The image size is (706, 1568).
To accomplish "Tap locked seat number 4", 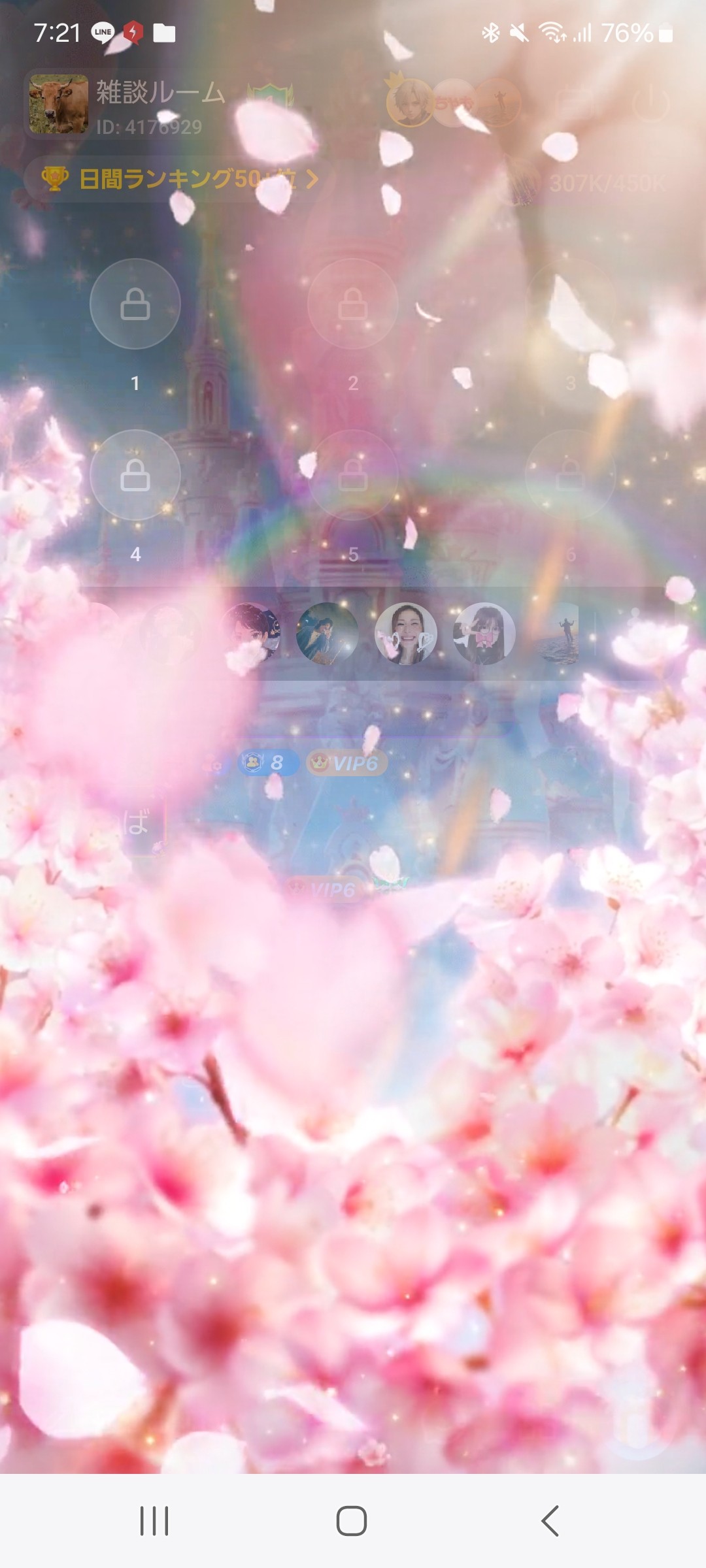I will 135,475.
